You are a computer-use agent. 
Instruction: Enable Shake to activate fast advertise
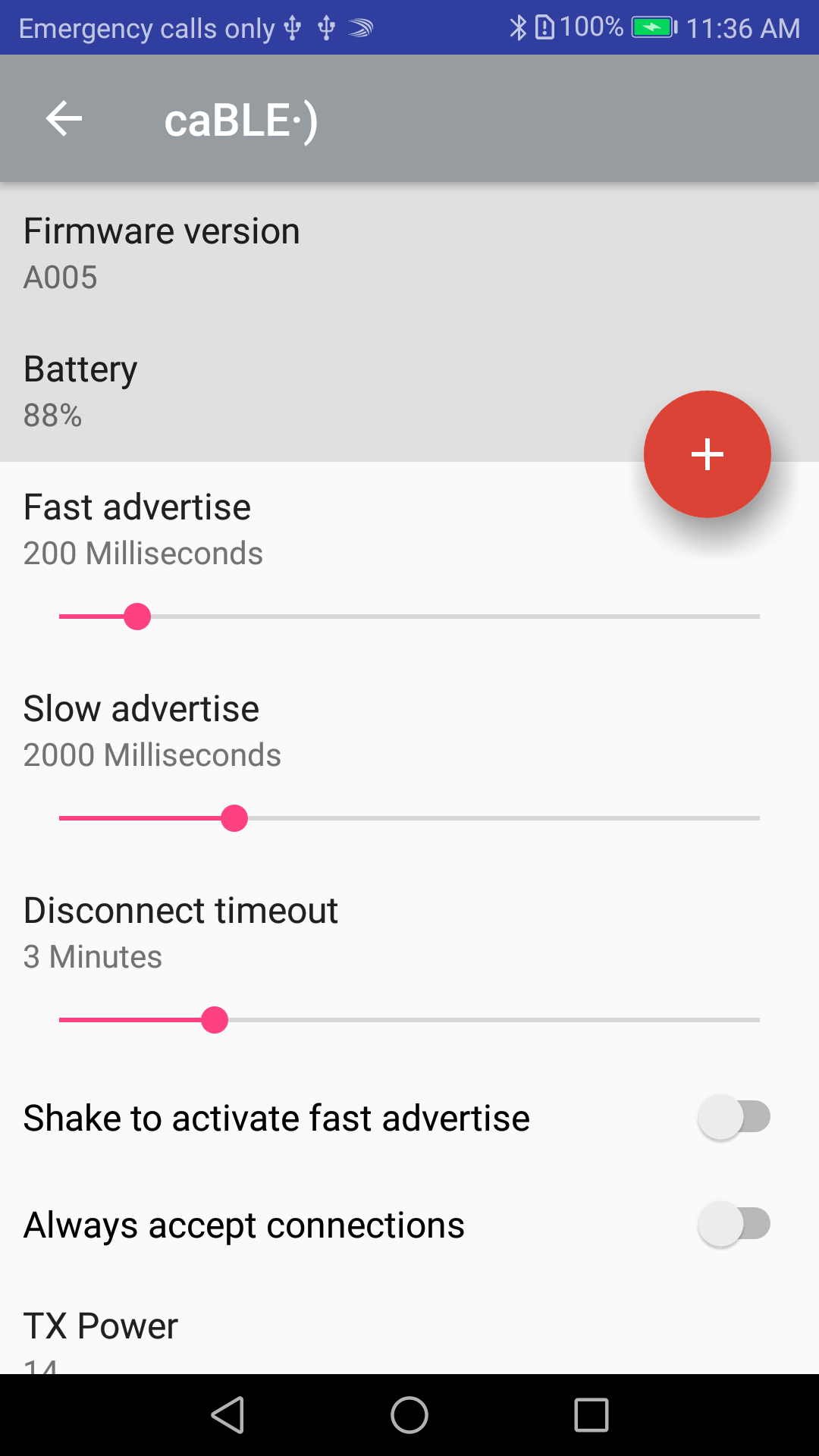pyautogui.click(x=734, y=1117)
